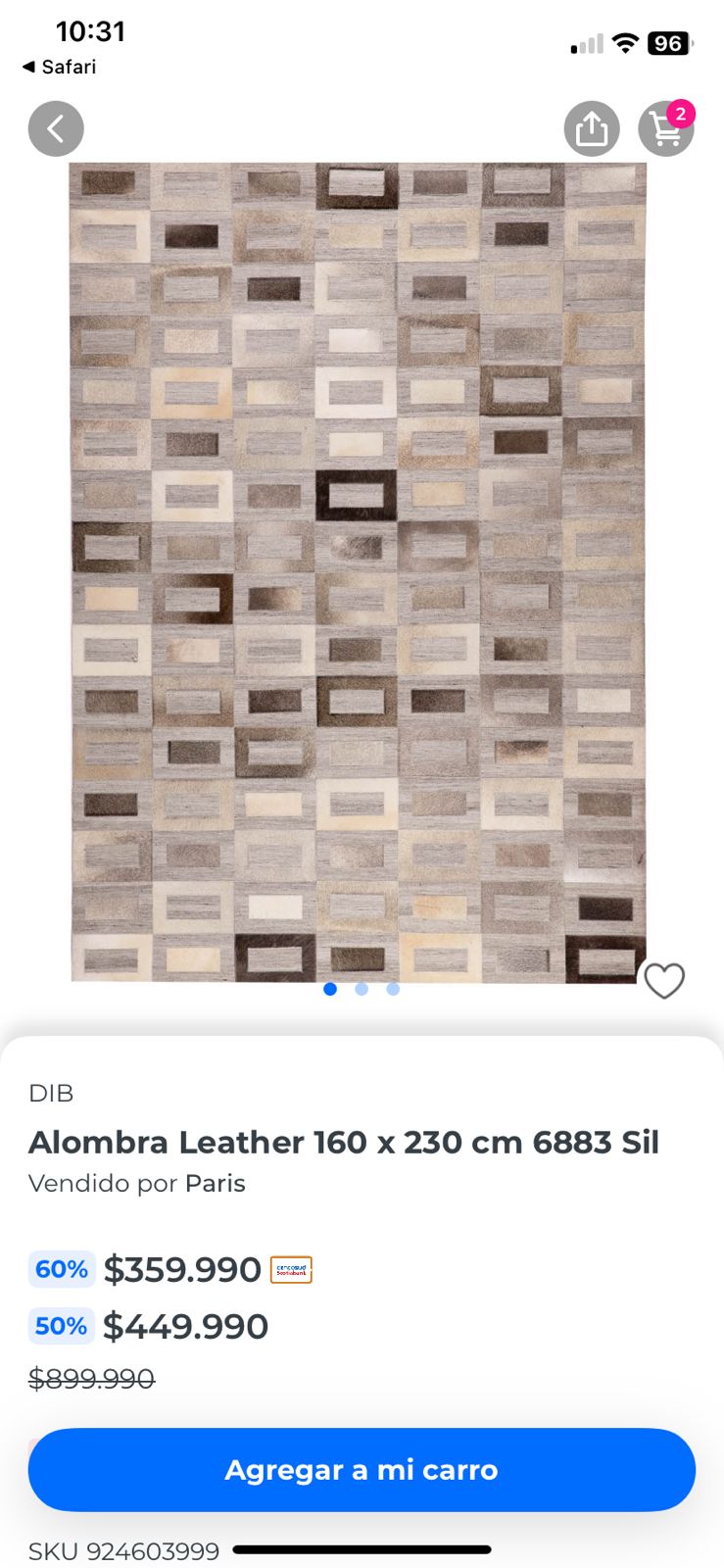
Task: Click the Cencosud Scotiabank payment badge
Action: pos(291,1269)
